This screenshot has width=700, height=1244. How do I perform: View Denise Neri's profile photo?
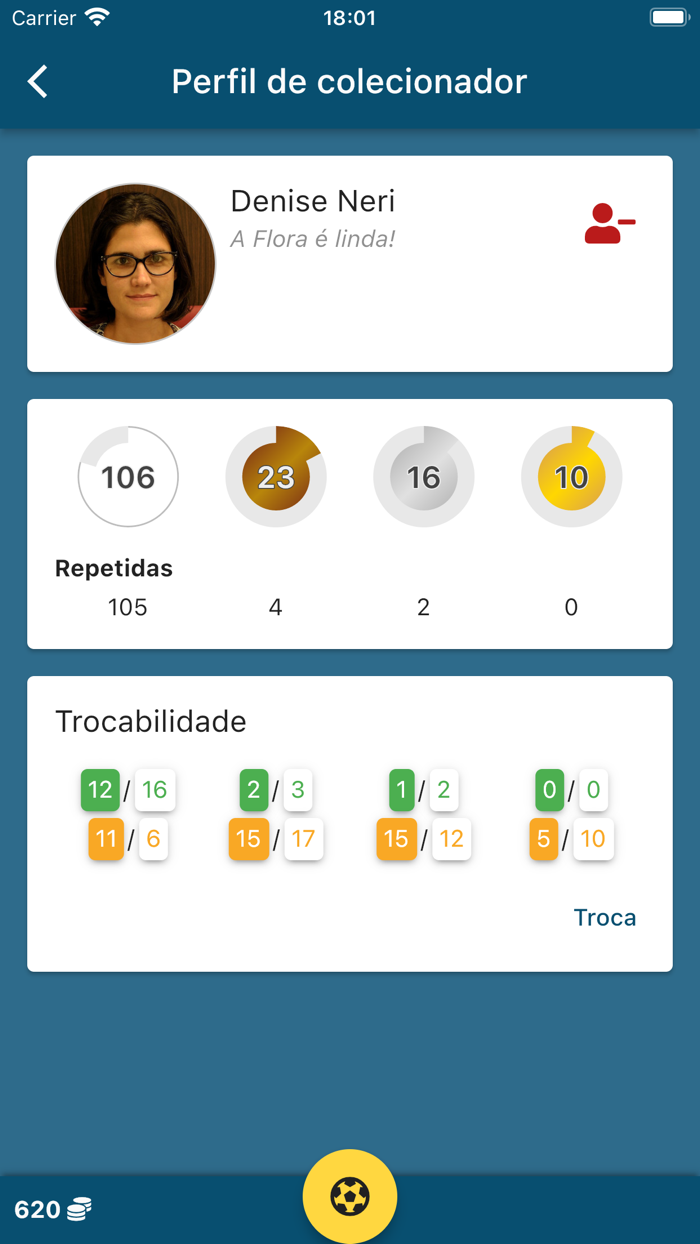point(135,264)
